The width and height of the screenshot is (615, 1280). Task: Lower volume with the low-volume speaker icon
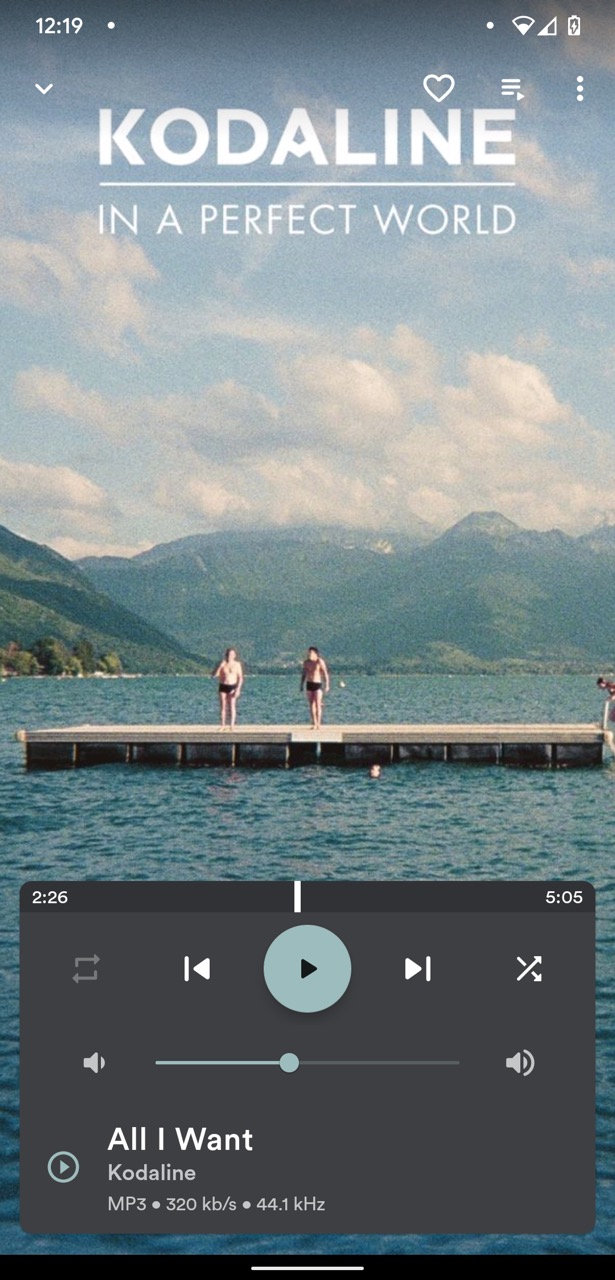click(x=94, y=1062)
